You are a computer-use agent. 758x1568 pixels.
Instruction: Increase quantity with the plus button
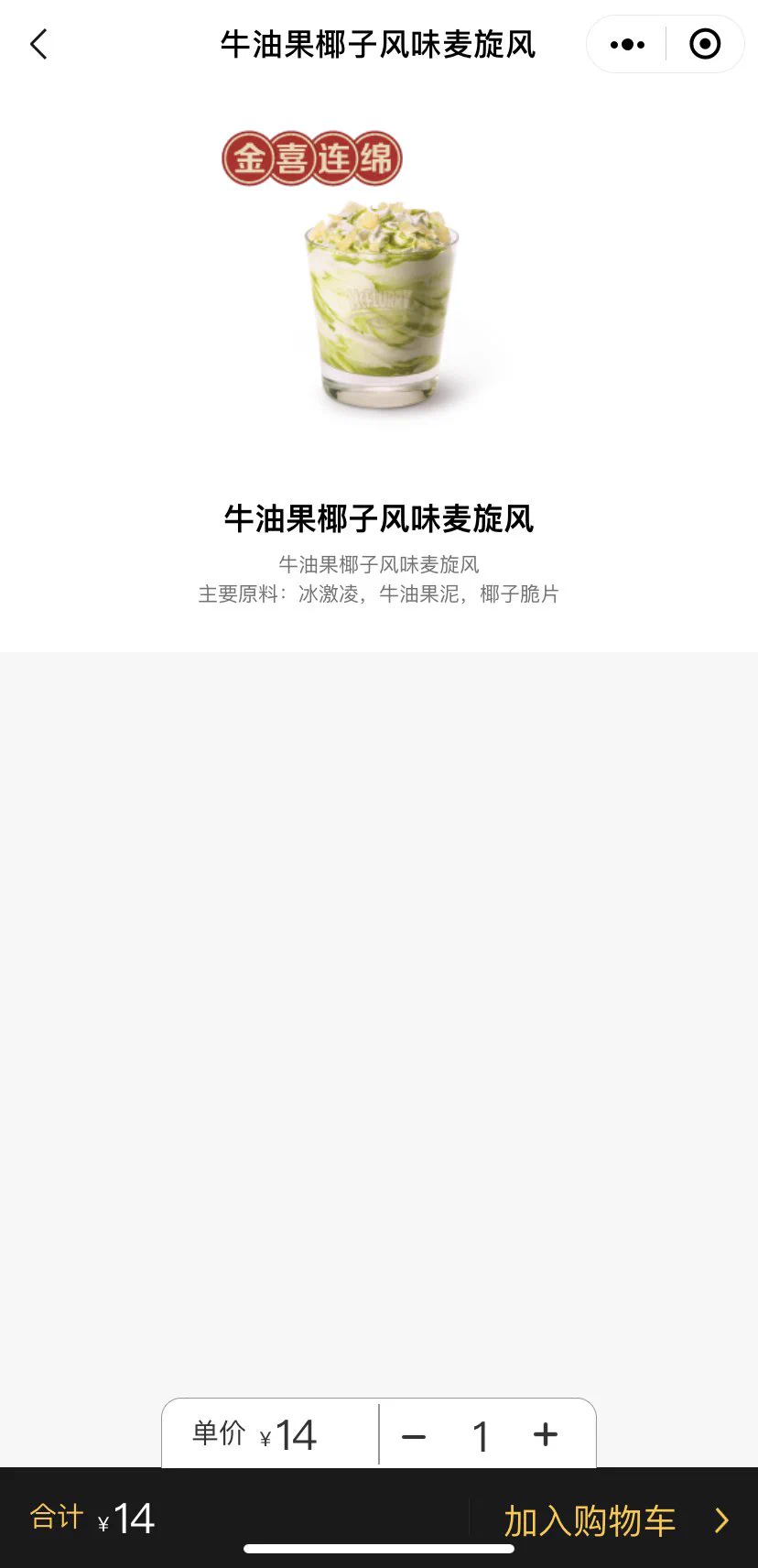(x=546, y=1434)
